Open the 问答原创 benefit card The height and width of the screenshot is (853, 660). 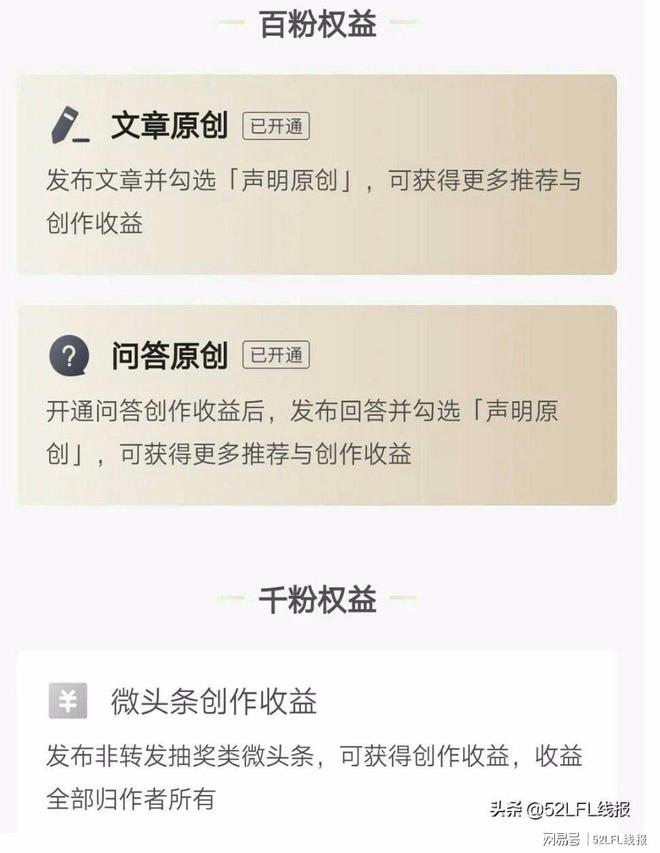click(x=316, y=405)
